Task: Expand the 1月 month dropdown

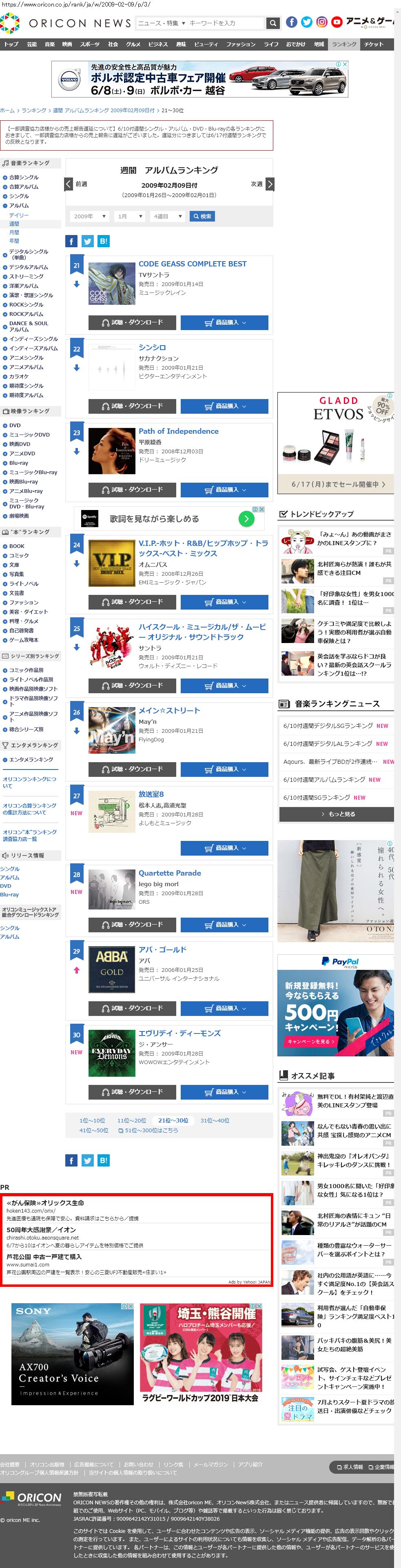Action: pos(130,216)
